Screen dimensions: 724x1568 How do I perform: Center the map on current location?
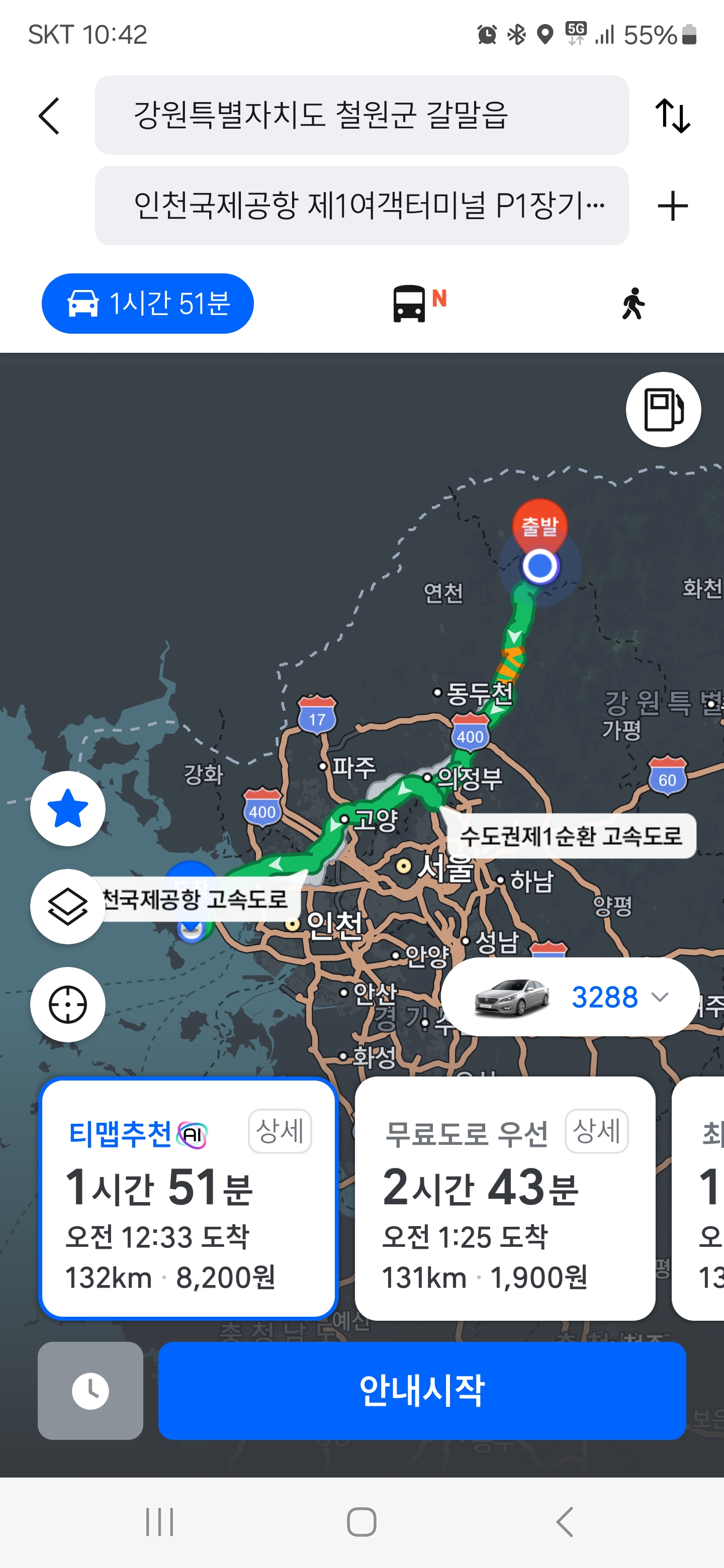point(67,1004)
